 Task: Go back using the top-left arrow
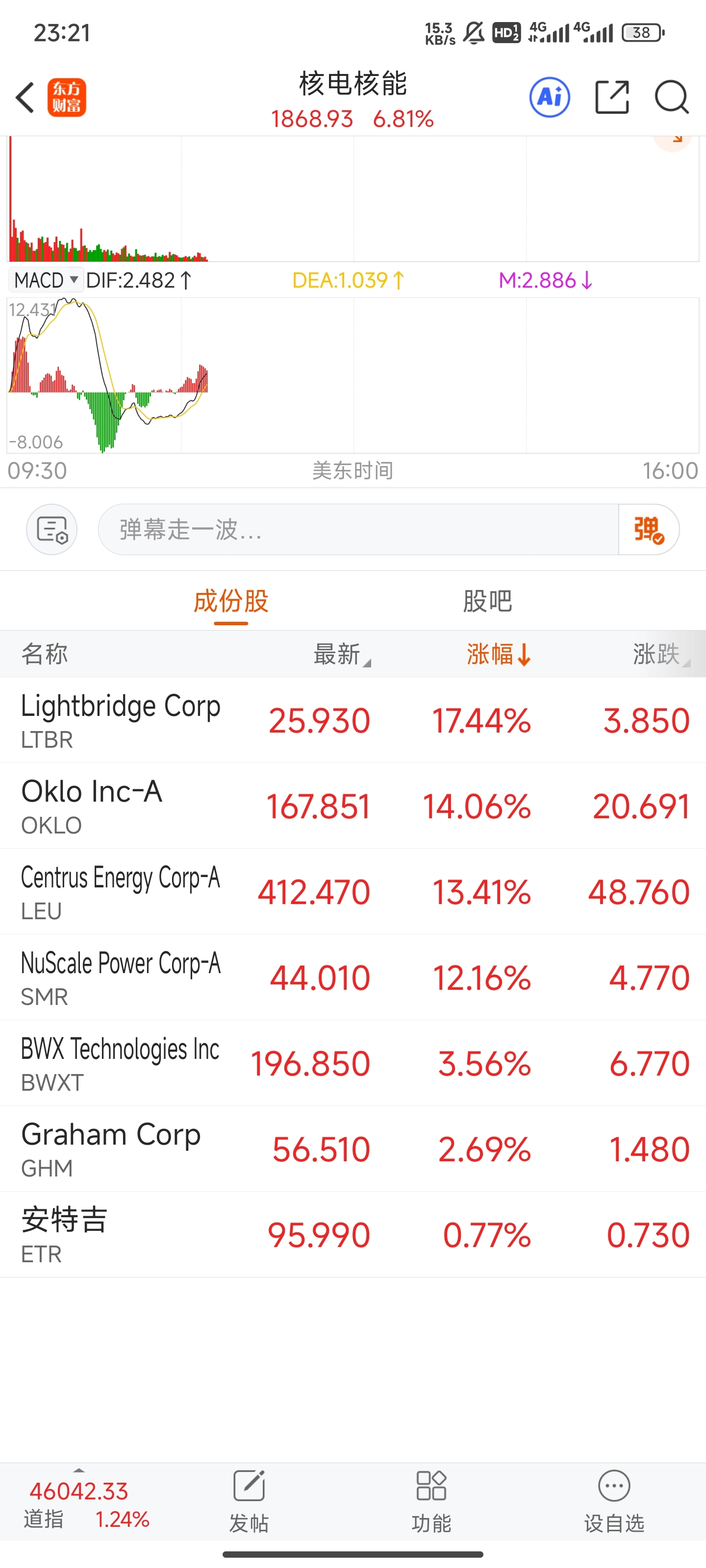[25, 98]
